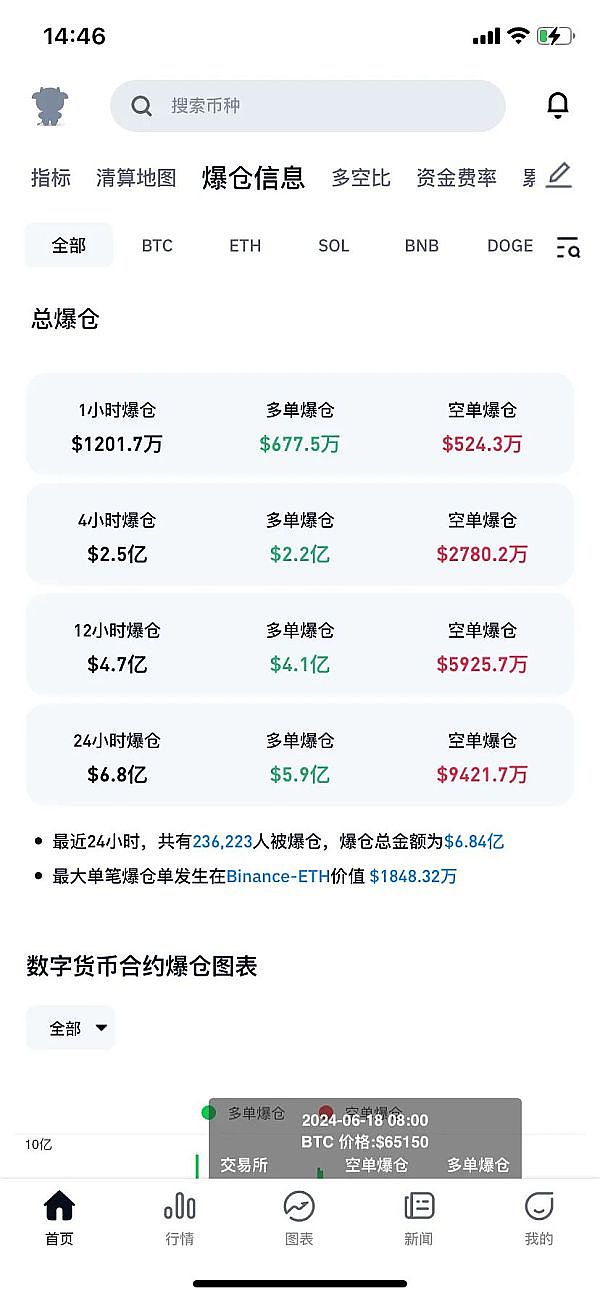Choose the SOL coin chip
This screenshot has width=600, height=1299.
333,245
